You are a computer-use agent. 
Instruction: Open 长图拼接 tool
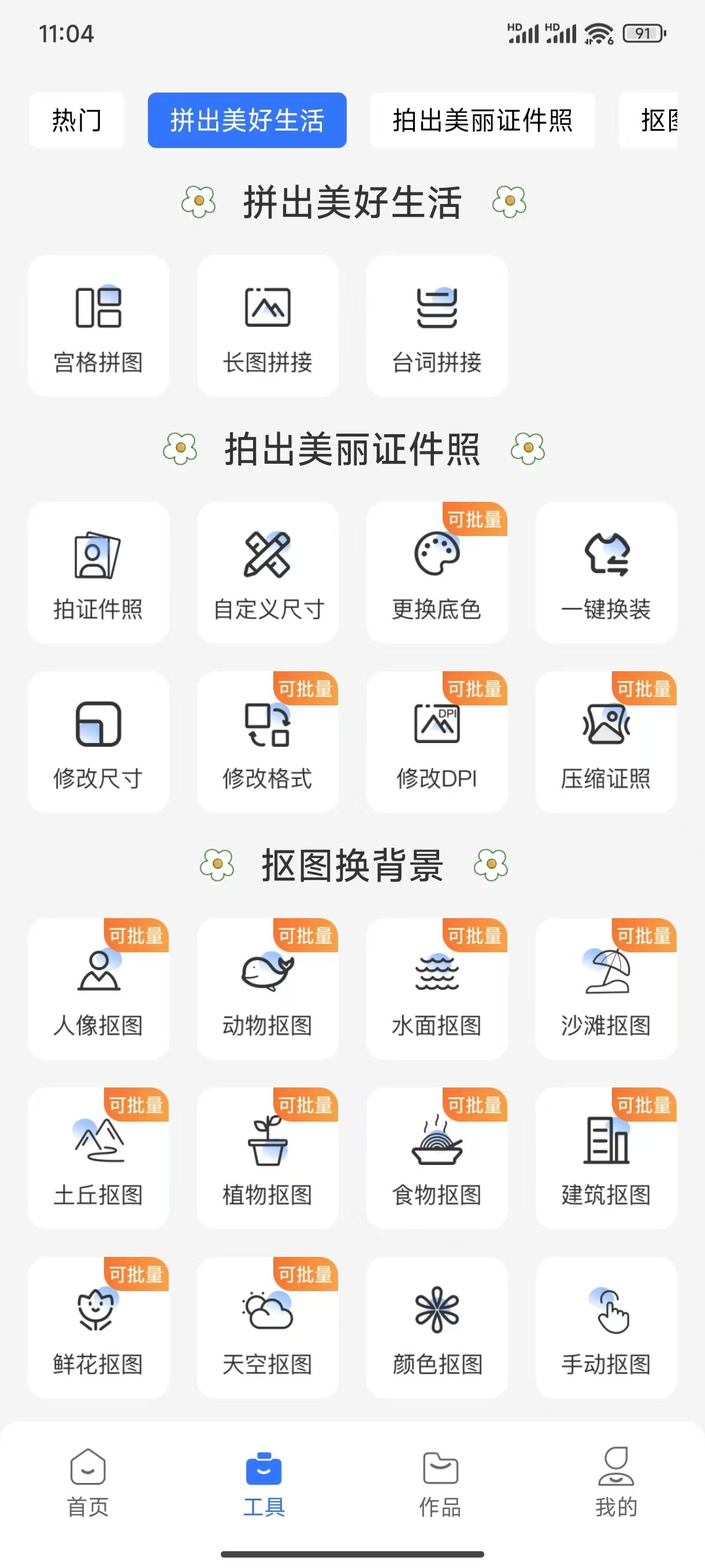pyautogui.click(x=268, y=326)
